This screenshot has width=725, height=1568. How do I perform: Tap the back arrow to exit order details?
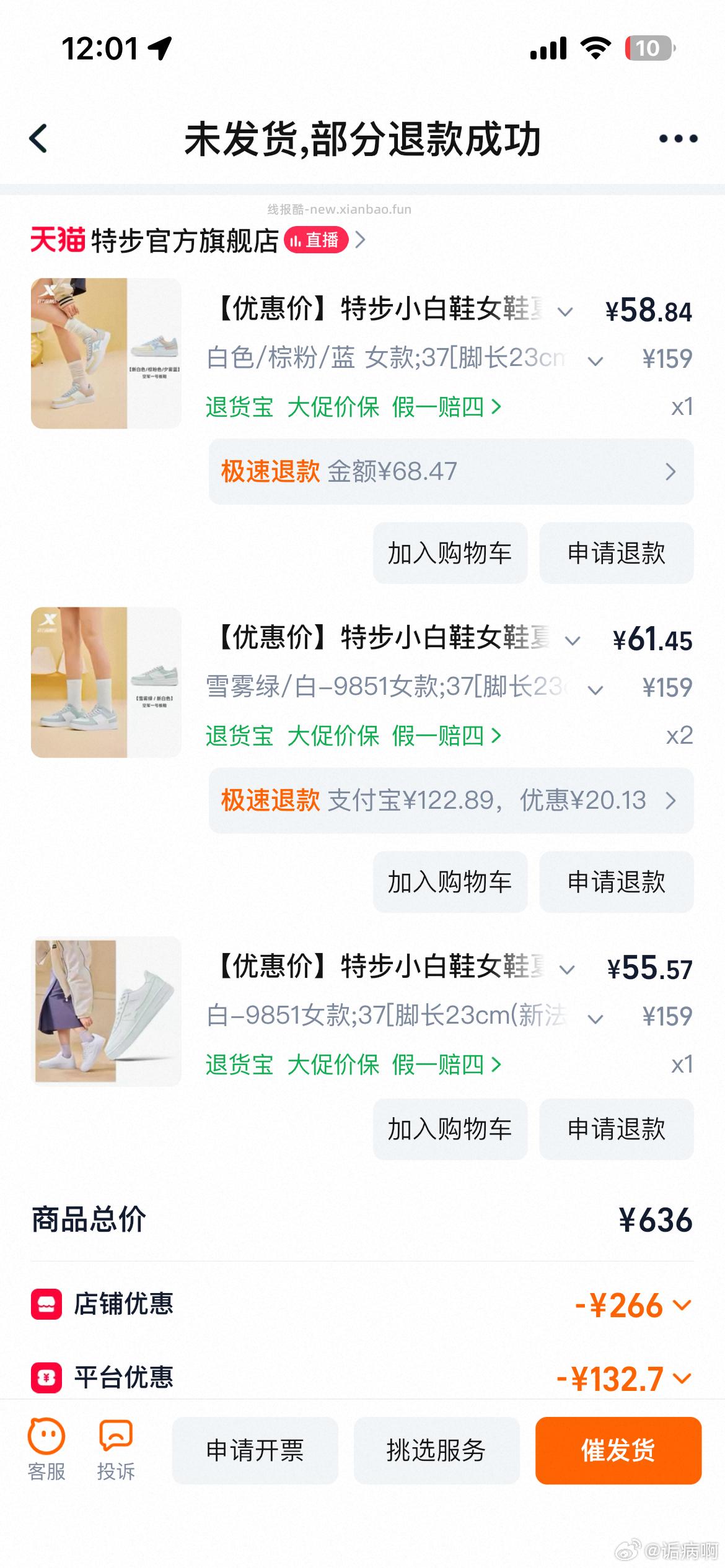click(38, 138)
